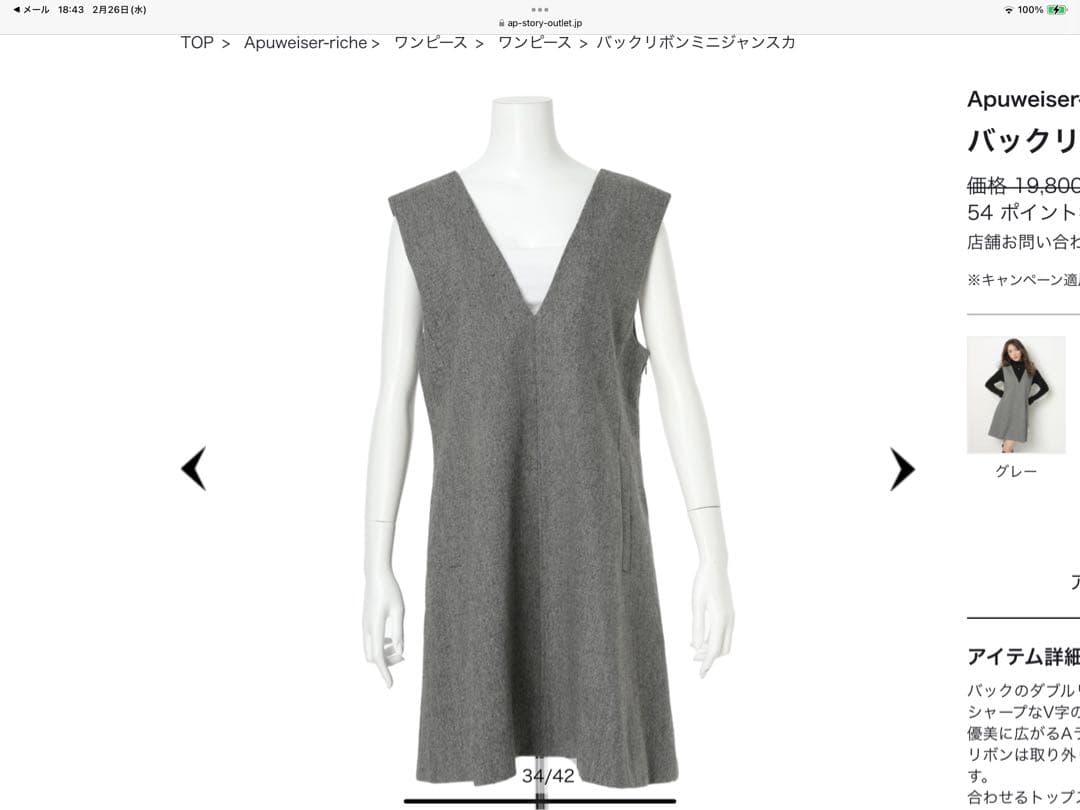Open the second ワンピース breadcrumb
The width and height of the screenshot is (1080, 810).
click(x=534, y=43)
